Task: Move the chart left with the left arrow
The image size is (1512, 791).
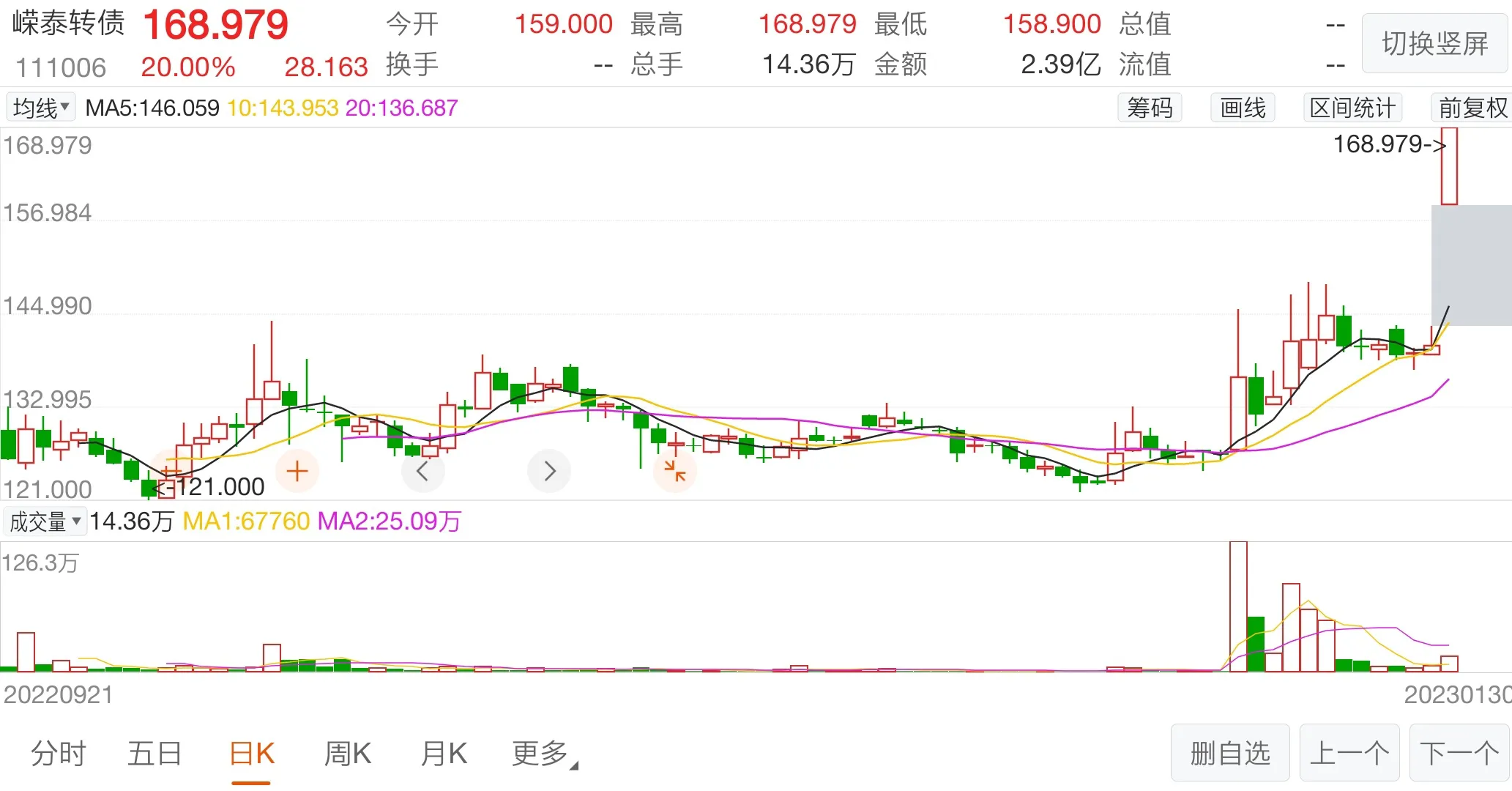Action: click(422, 471)
